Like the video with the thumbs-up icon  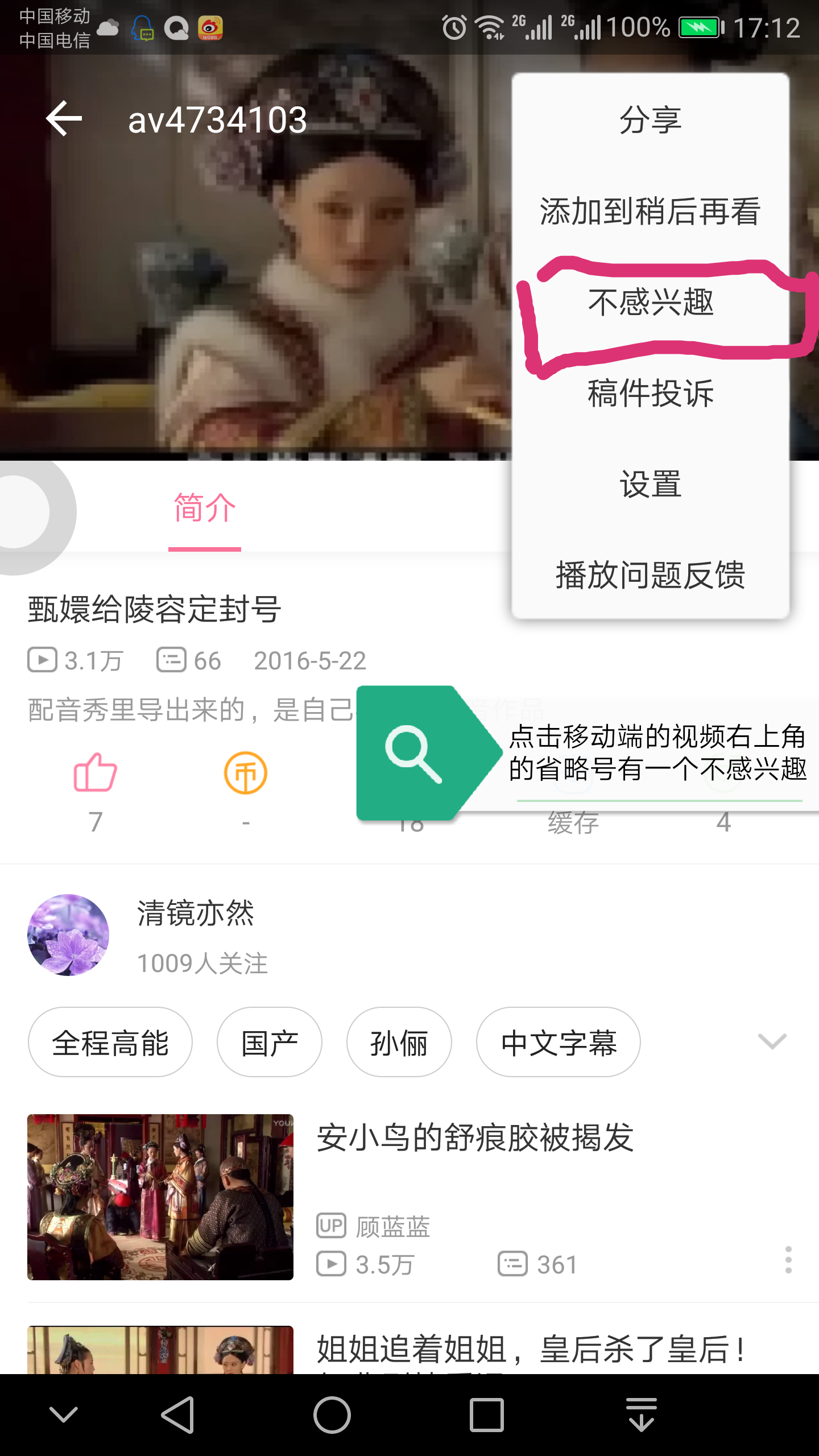95,773
